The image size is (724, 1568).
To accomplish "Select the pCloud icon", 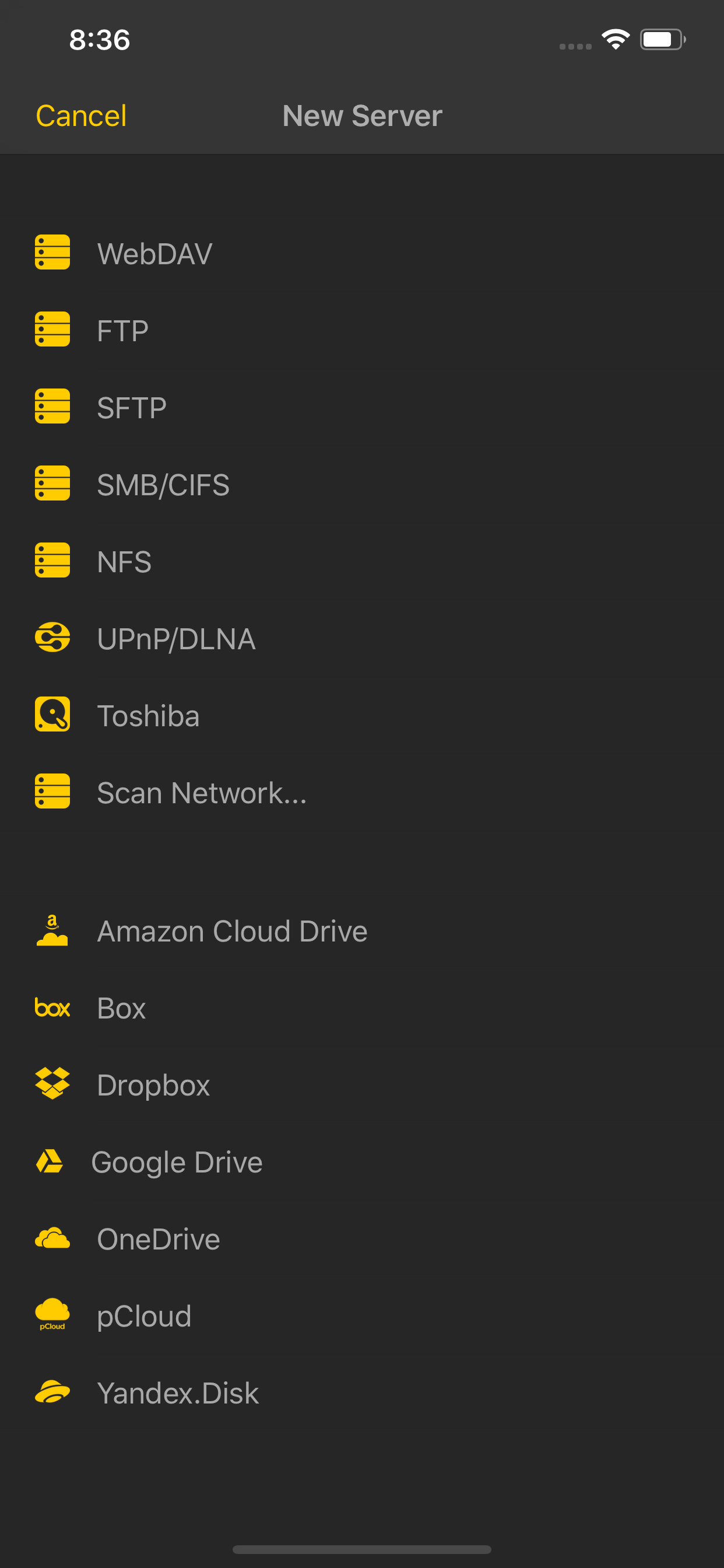I will [52, 1315].
